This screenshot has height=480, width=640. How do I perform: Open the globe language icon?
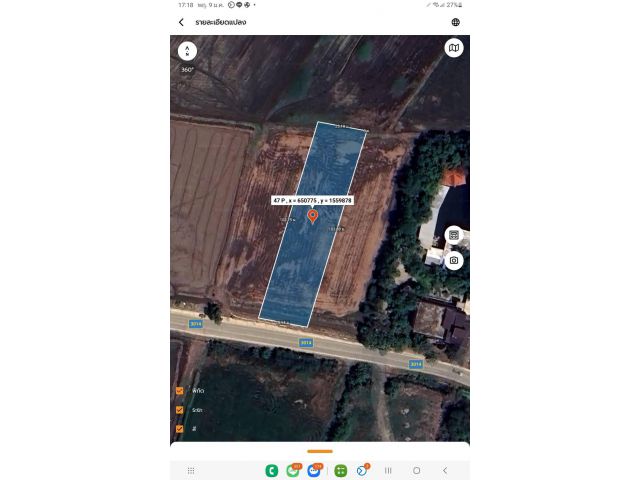coord(456,22)
